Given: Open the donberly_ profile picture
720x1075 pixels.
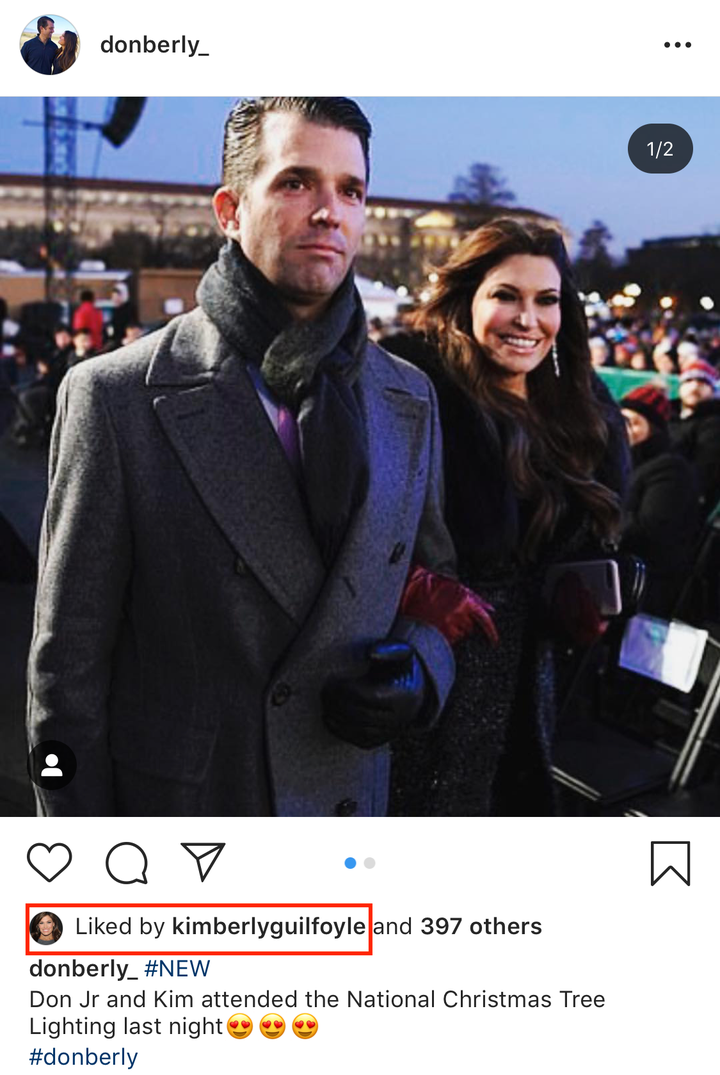Looking at the screenshot, I should click(x=49, y=45).
